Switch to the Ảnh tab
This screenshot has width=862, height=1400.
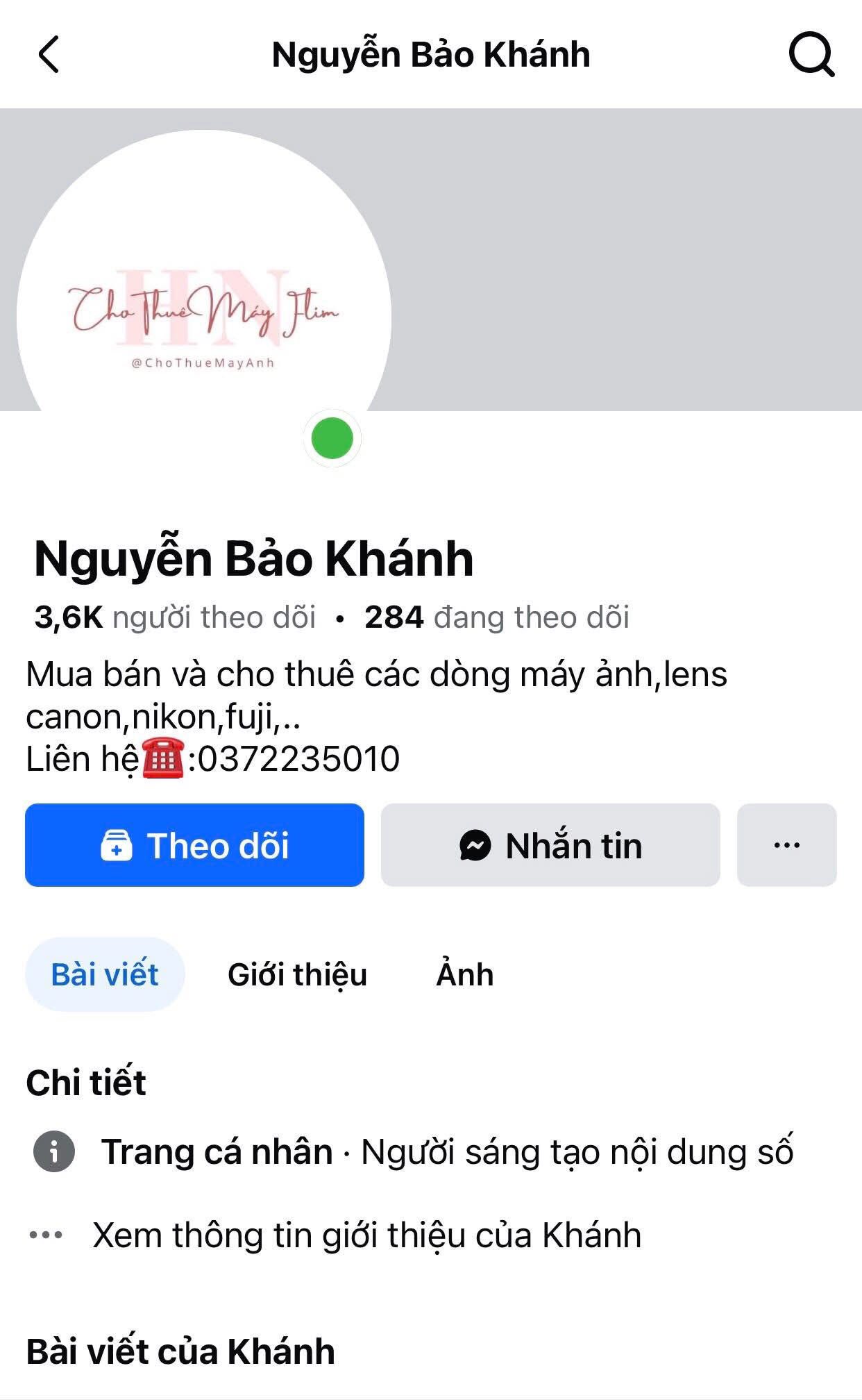coord(464,974)
